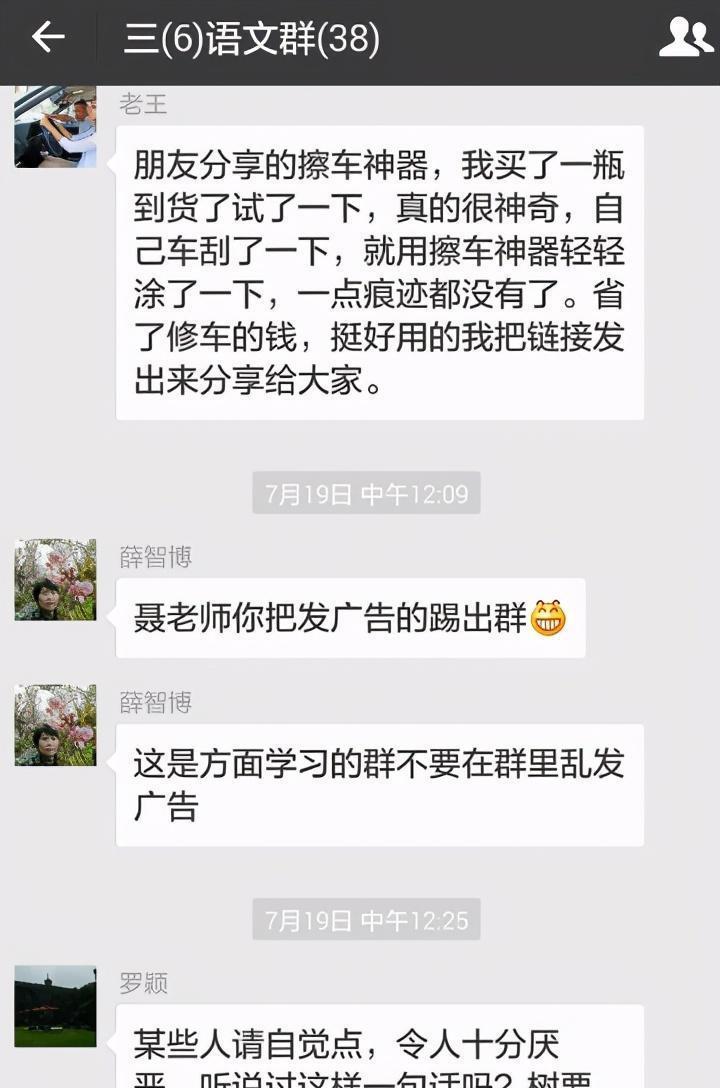Select the warning message about posting ads

point(380,785)
